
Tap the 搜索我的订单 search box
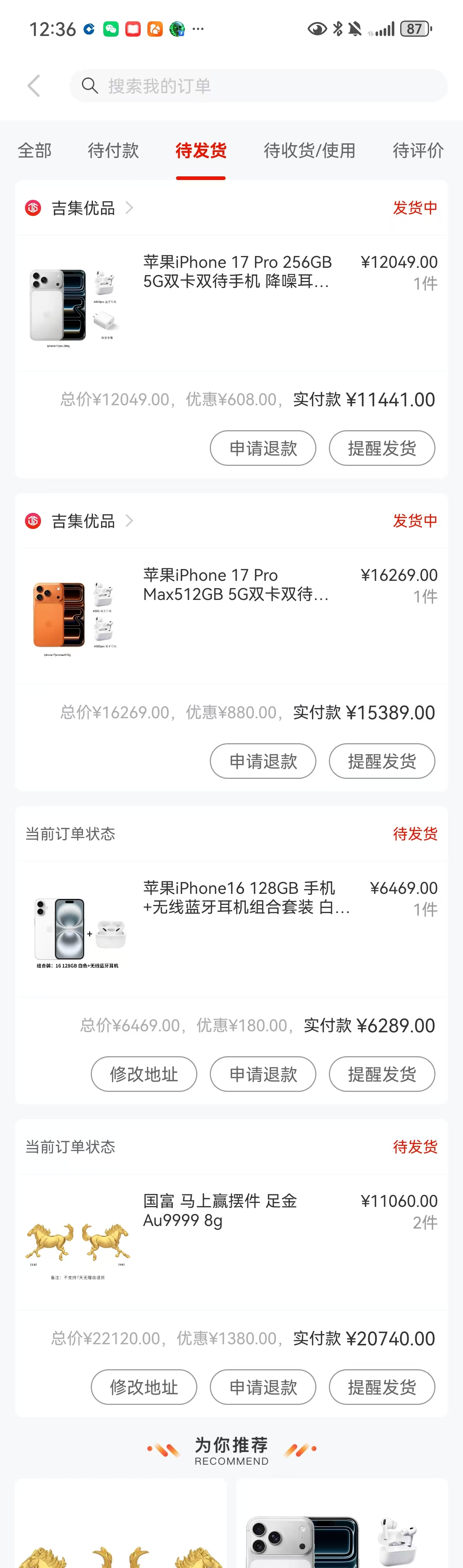[x=258, y=86]
